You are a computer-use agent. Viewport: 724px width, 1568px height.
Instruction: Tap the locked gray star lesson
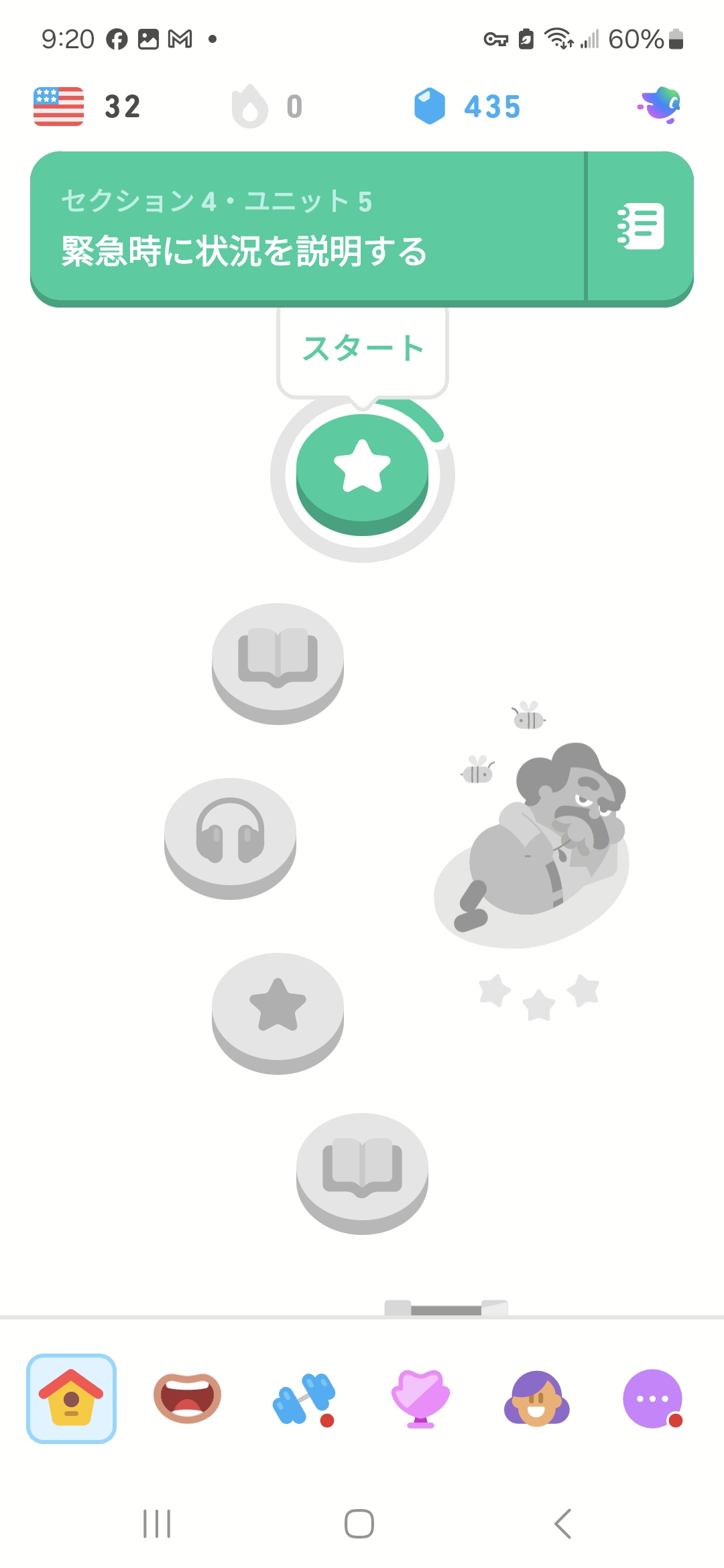point(278,1008)
